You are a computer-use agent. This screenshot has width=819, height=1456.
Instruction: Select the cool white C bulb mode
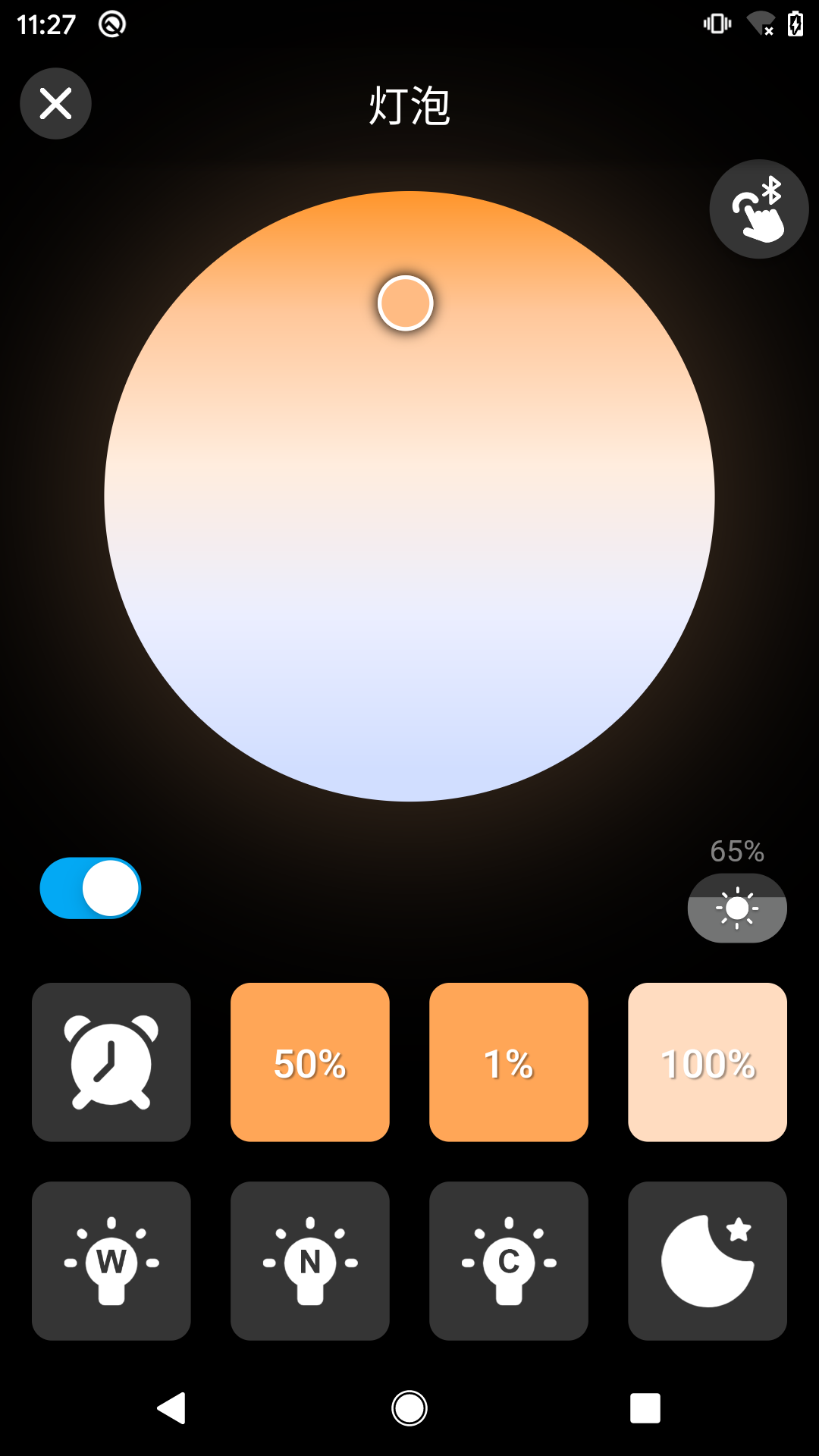pyautogui.click(x=509, y=1260)
